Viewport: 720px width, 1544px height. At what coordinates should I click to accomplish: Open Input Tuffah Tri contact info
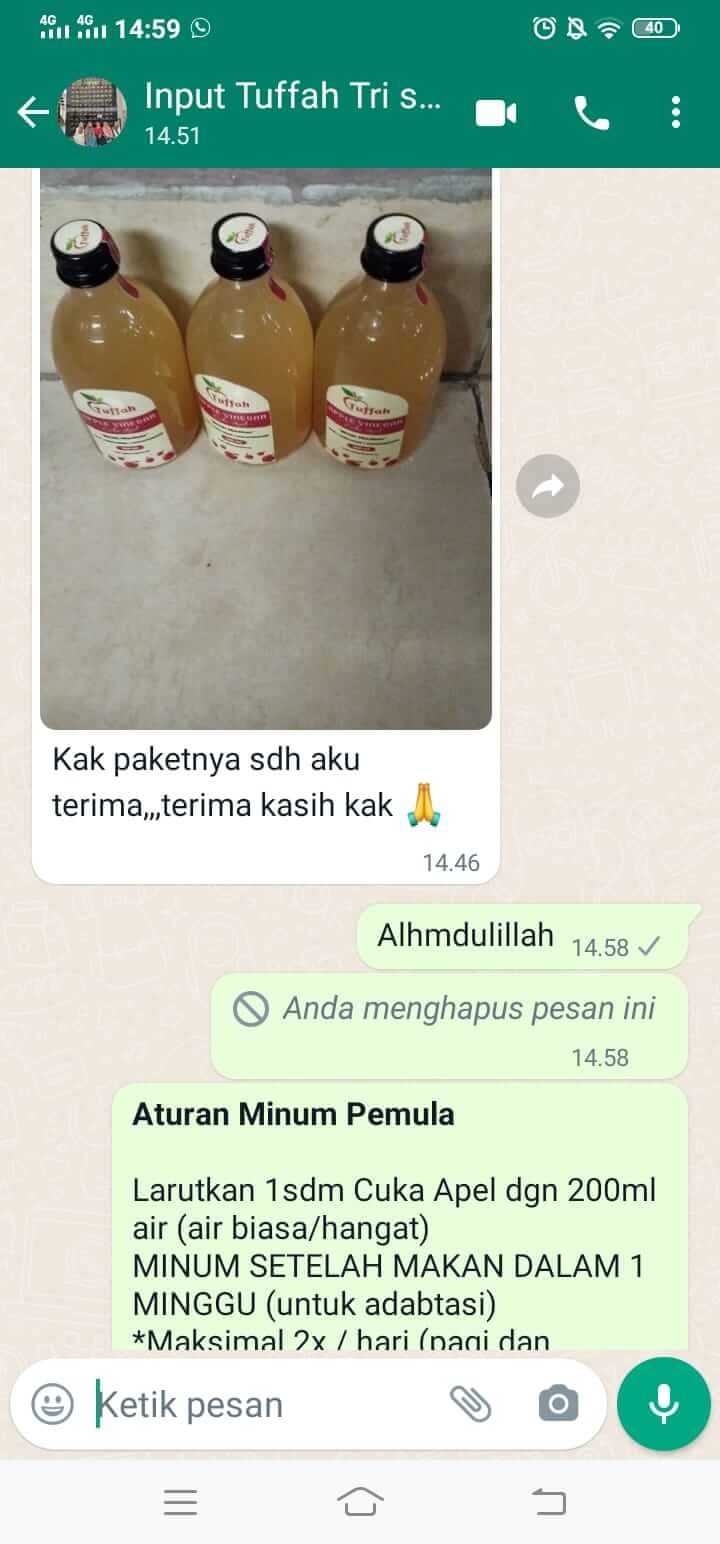coord(290,113)
